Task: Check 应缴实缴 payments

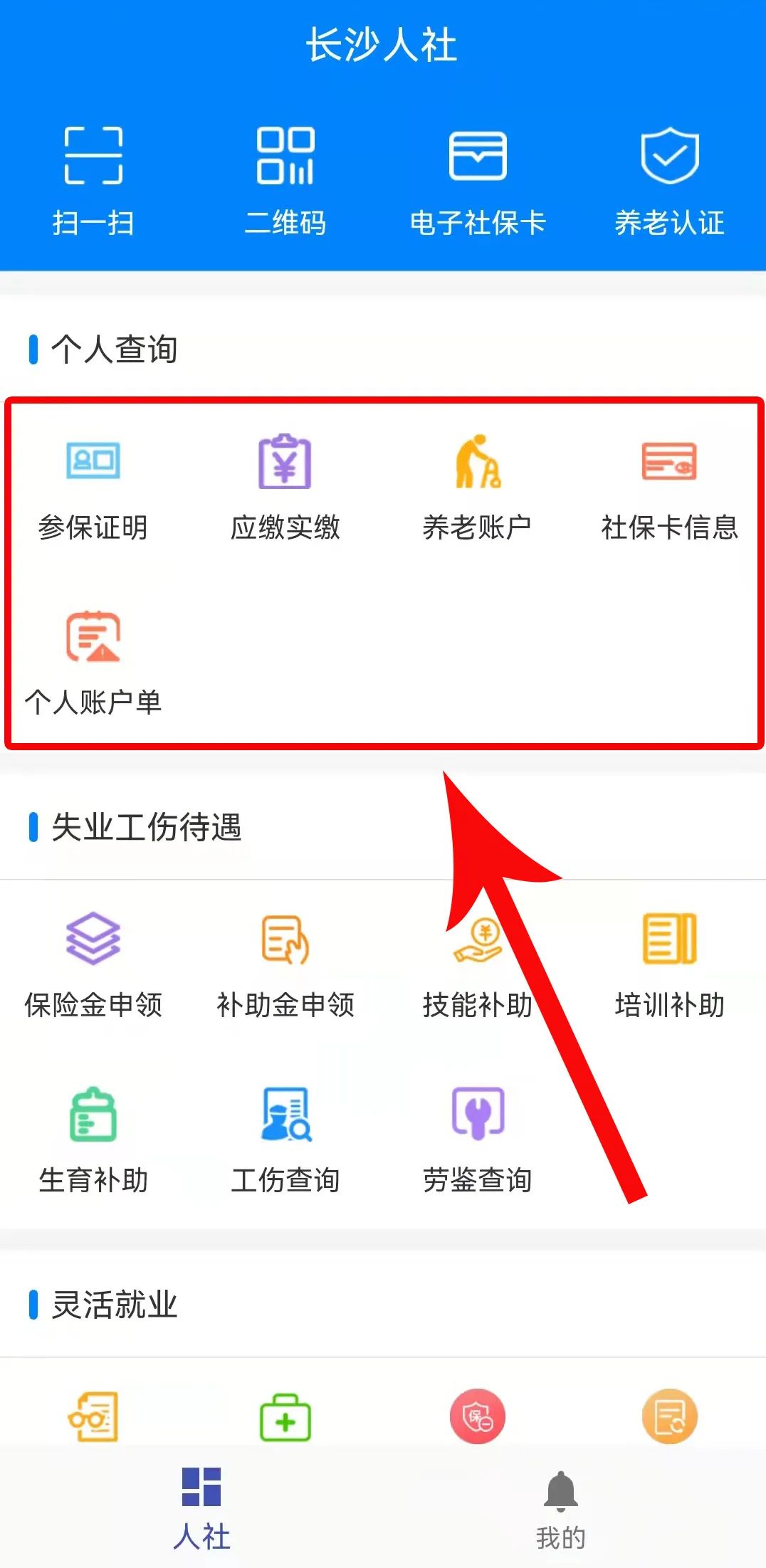Action: coord(285,487)
